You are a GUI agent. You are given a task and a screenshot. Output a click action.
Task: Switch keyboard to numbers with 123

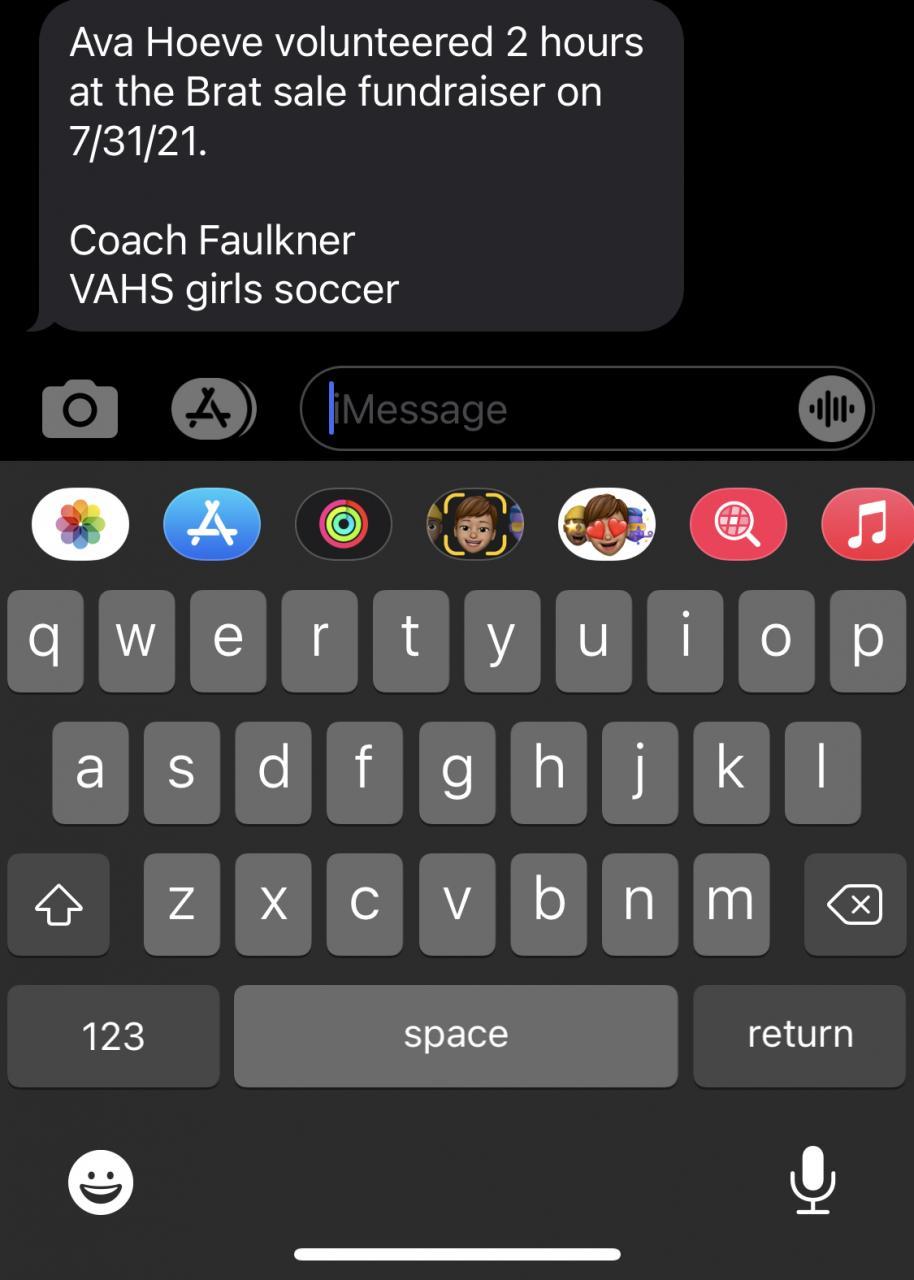coord(113,1035)
